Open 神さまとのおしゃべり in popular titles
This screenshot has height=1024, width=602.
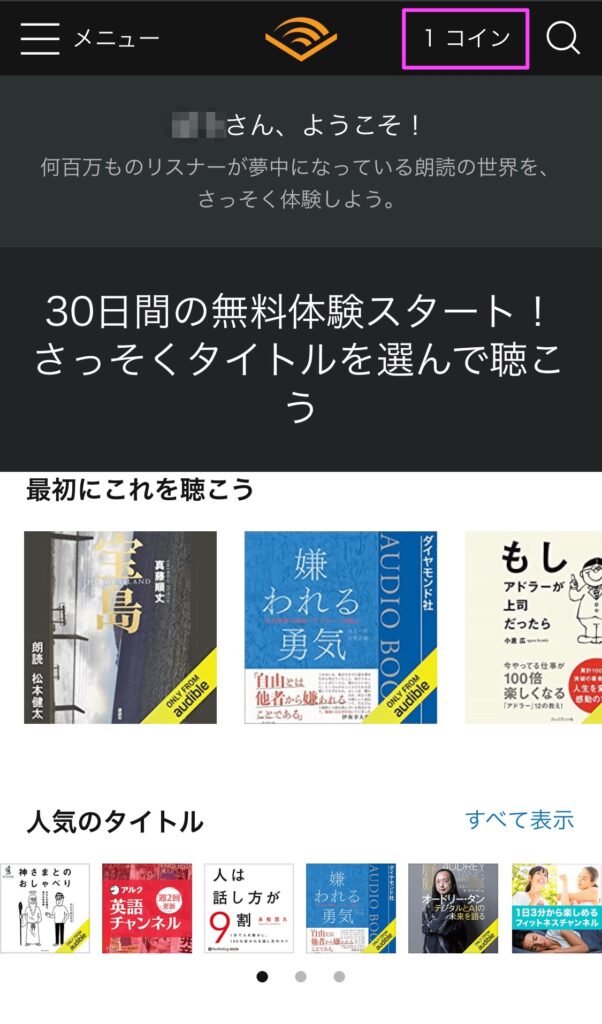click(45, 908)
